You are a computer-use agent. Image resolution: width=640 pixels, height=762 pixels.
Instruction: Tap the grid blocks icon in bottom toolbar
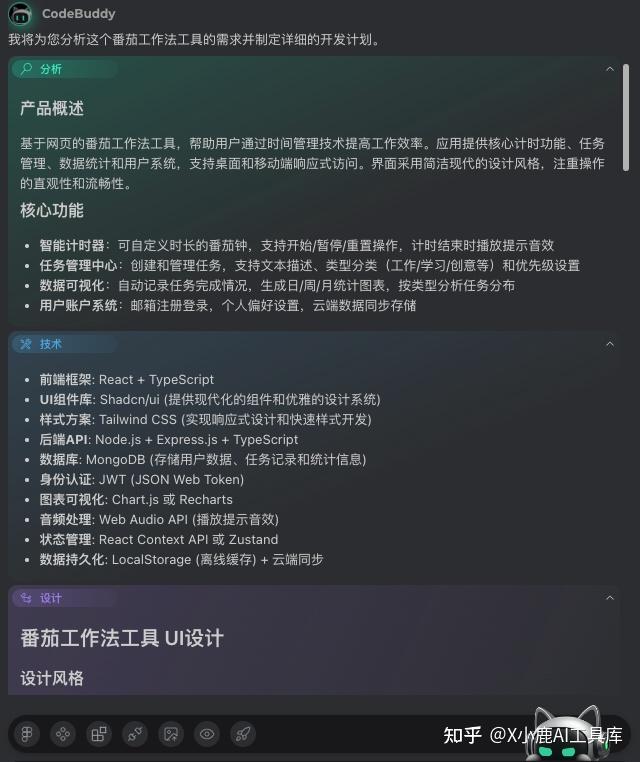(x=99, y=734)
